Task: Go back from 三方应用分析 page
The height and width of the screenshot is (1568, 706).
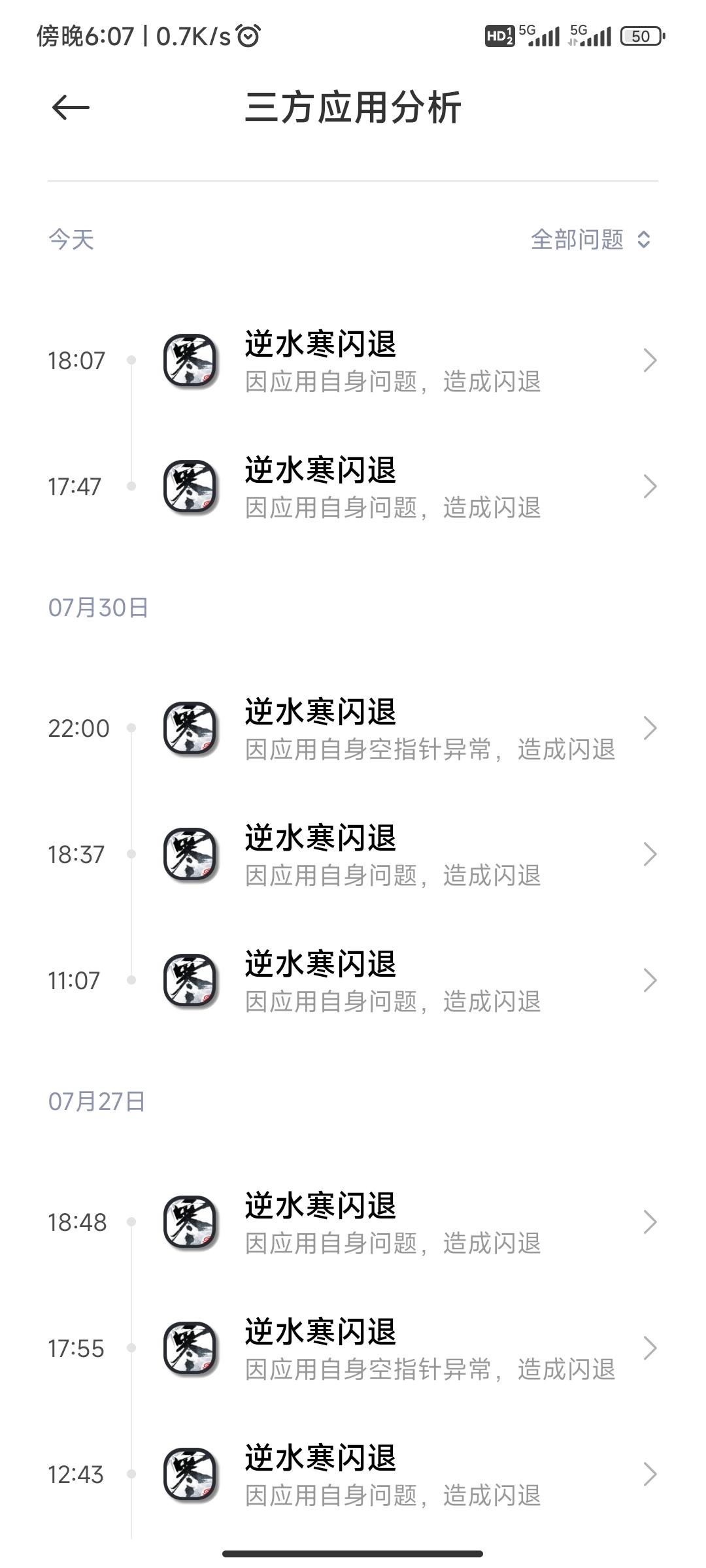Action: click(71, 108)
